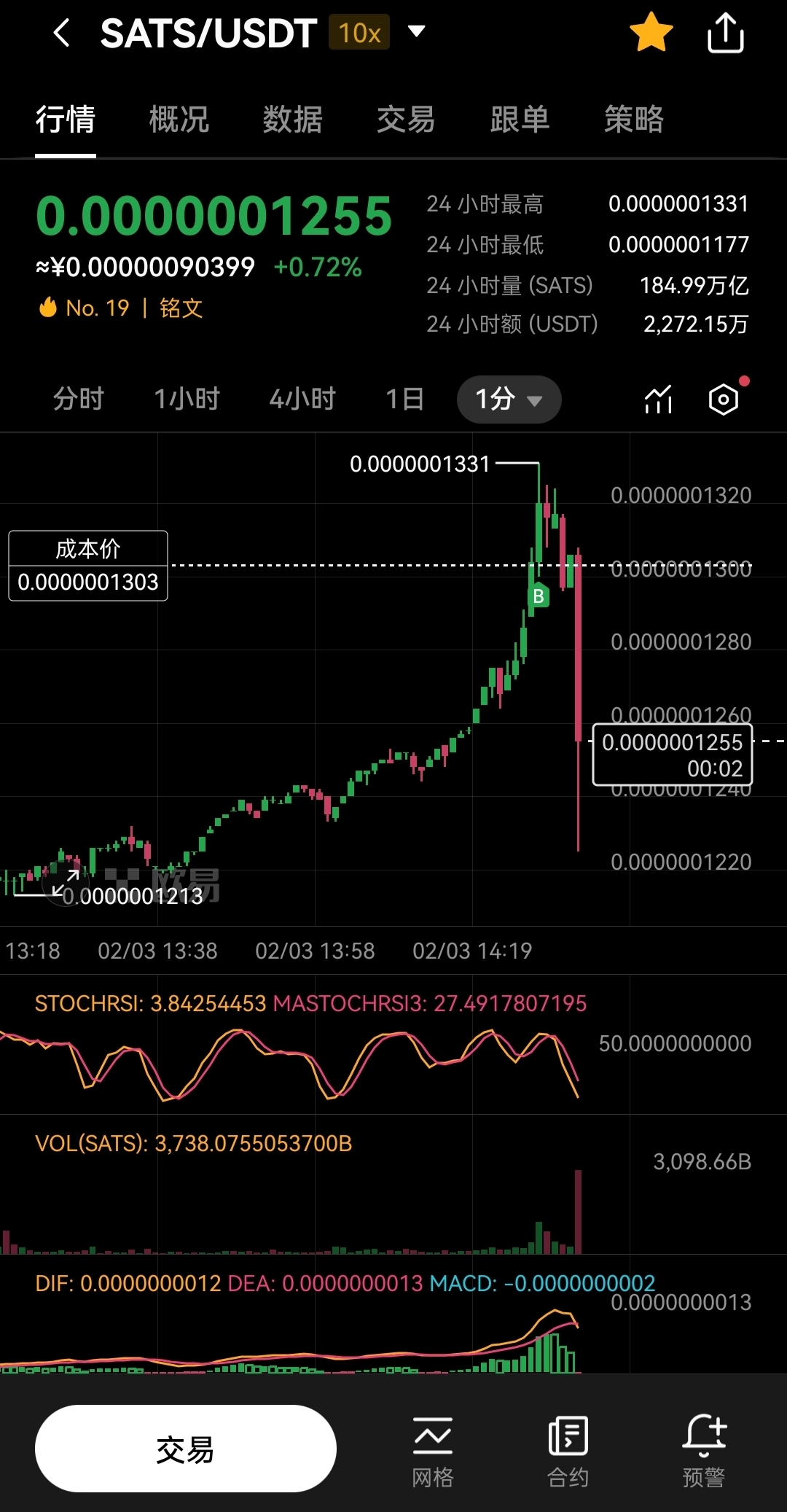
Task: Select the 4小时 timeframe option
Action: coord(302,400)
